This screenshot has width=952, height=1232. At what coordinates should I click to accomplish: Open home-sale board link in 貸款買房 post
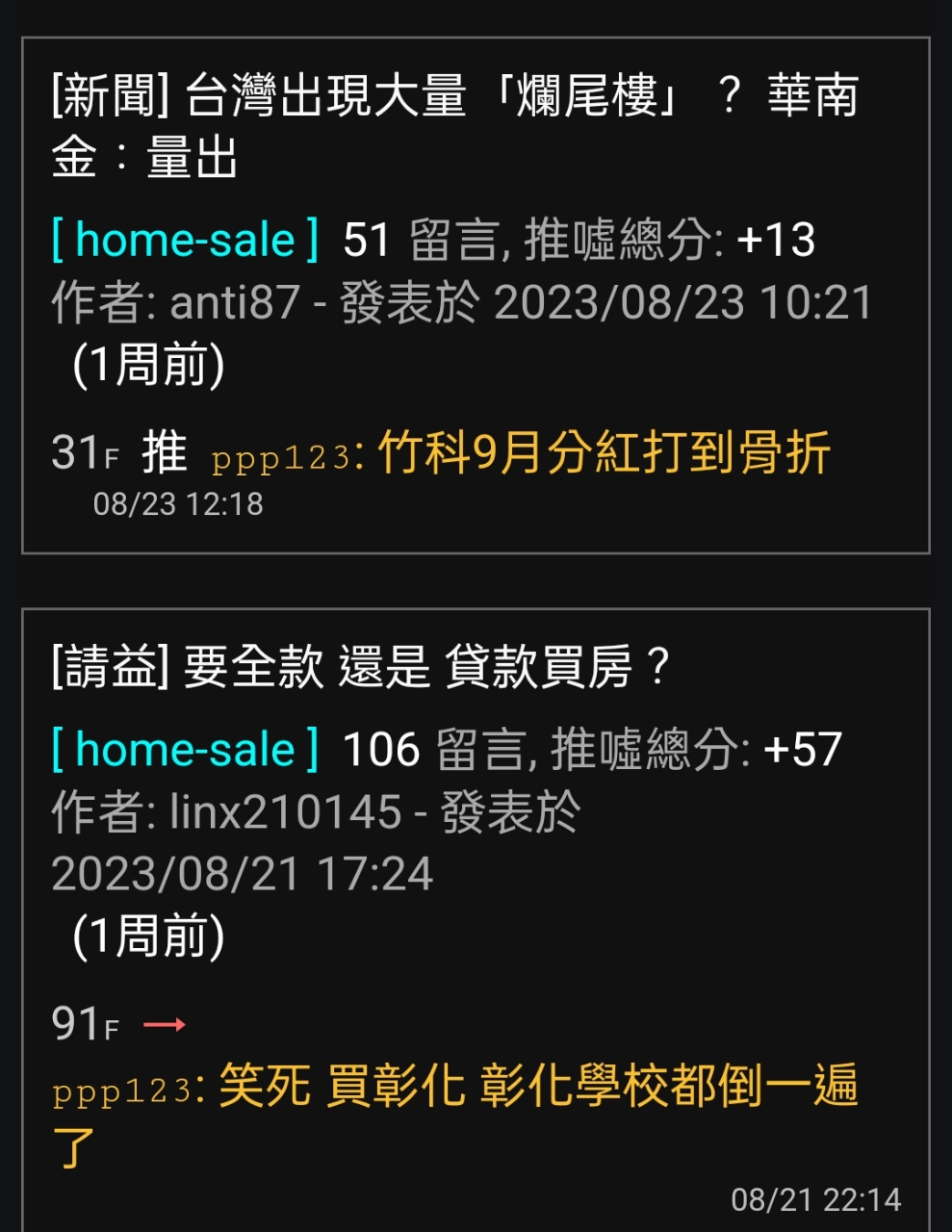coord(184,750)
